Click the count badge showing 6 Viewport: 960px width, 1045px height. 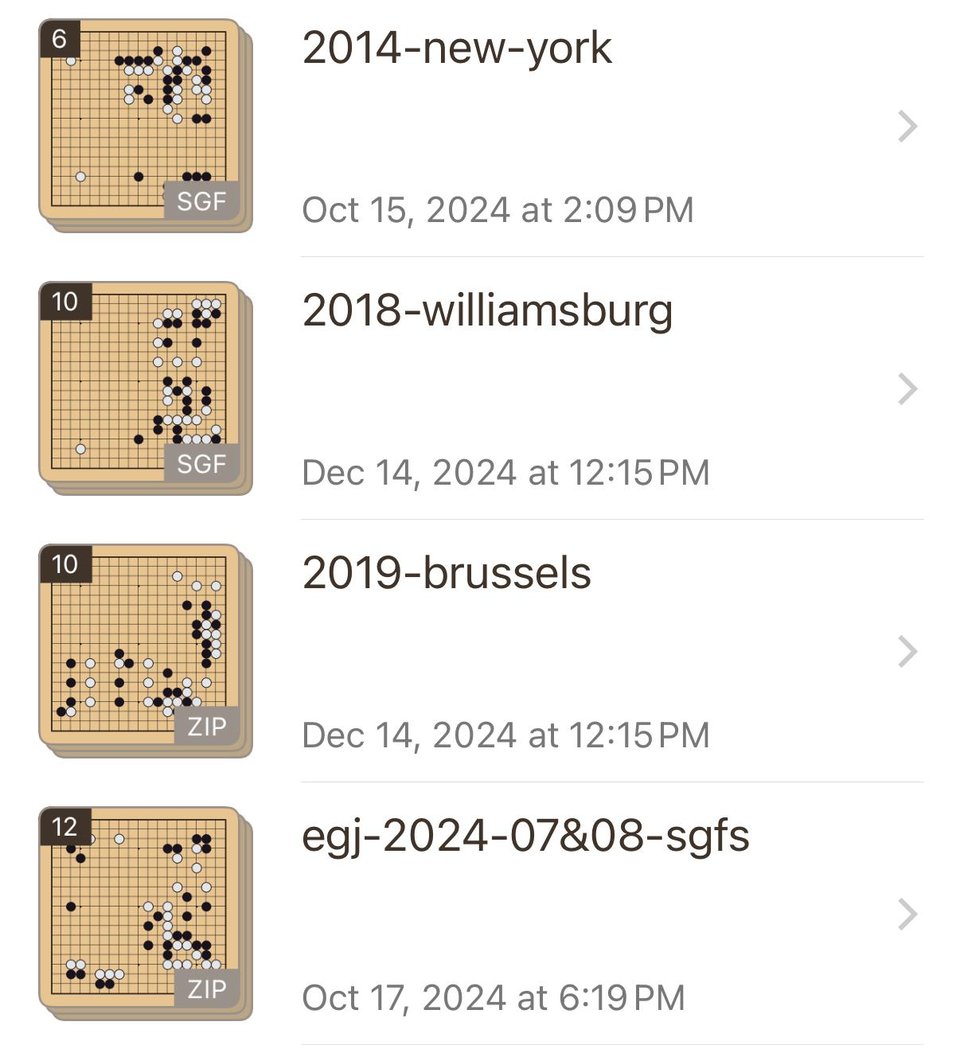coord(62,40)
